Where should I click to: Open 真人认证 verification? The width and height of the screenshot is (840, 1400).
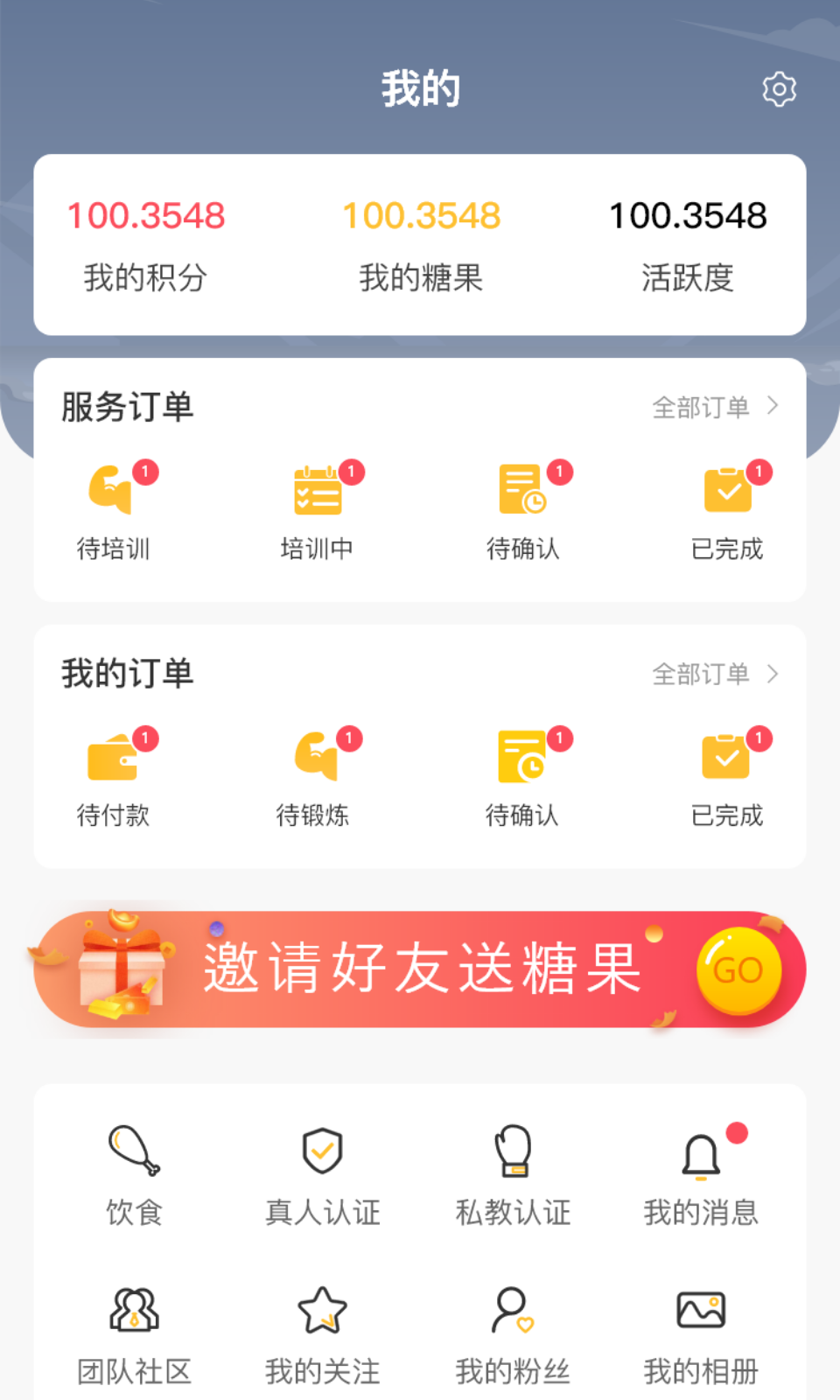coord(322,1172)
